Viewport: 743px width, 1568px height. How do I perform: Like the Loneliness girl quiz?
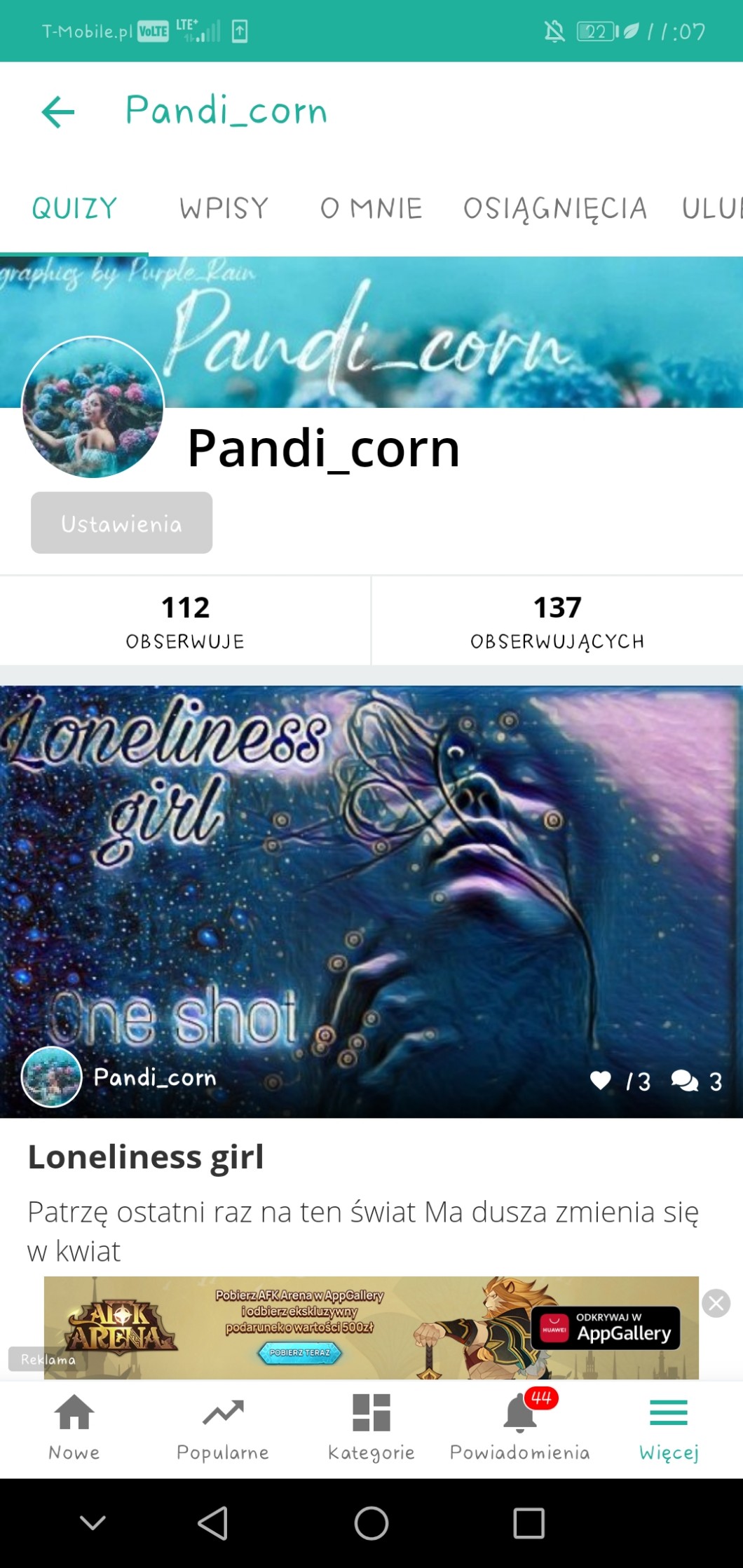[x=601, y=1080]
